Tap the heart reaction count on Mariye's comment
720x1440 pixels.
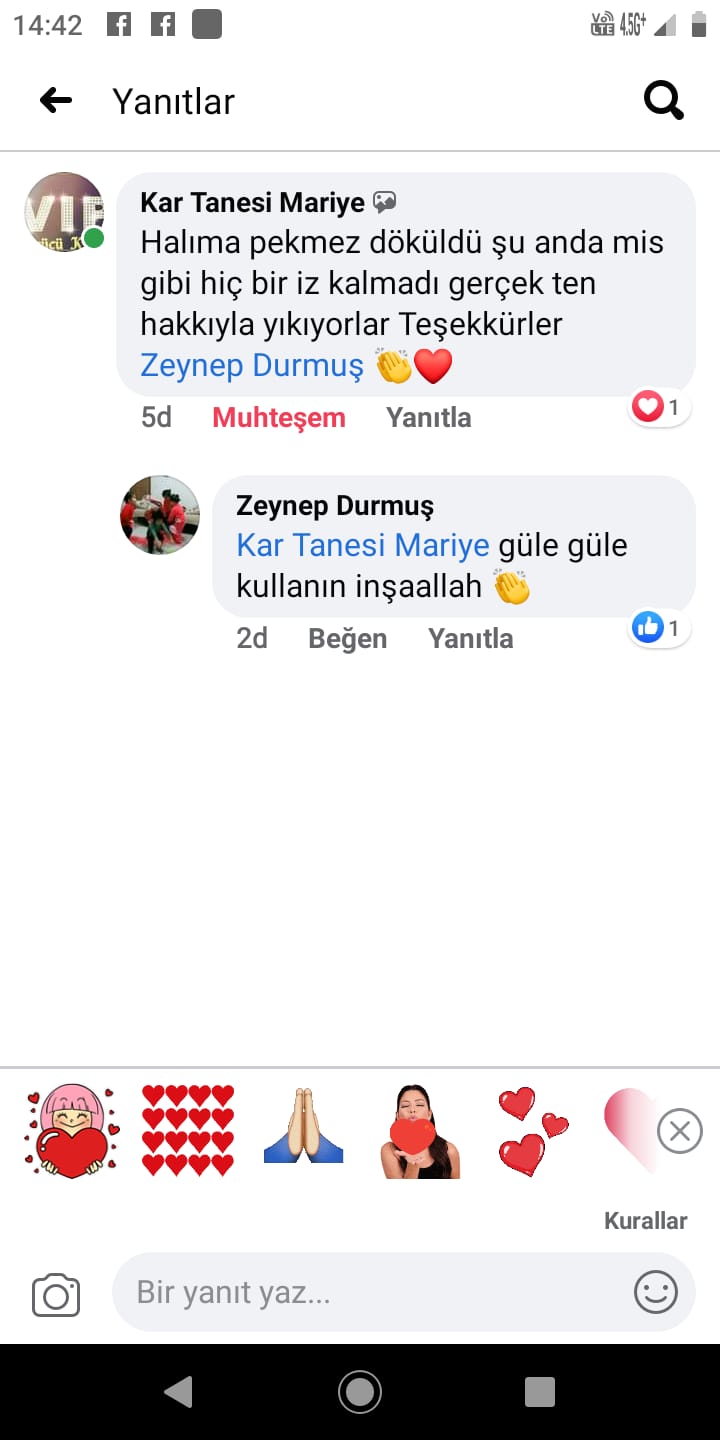tap(658, 406)
